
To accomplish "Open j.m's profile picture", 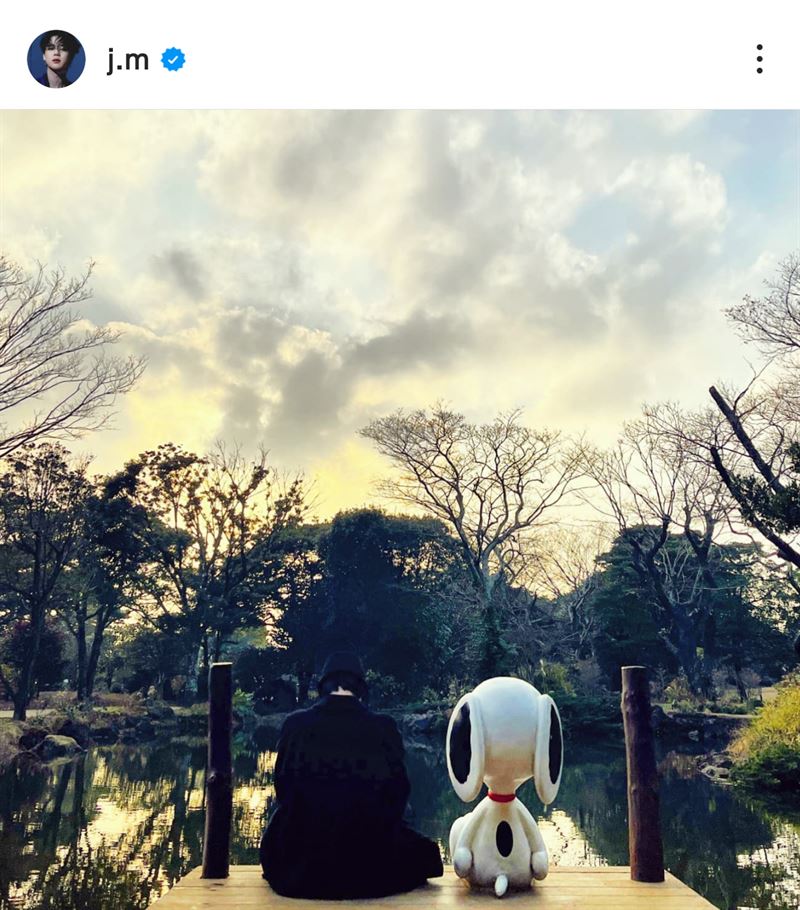I will pyautogui.click(x=56, y=59).
